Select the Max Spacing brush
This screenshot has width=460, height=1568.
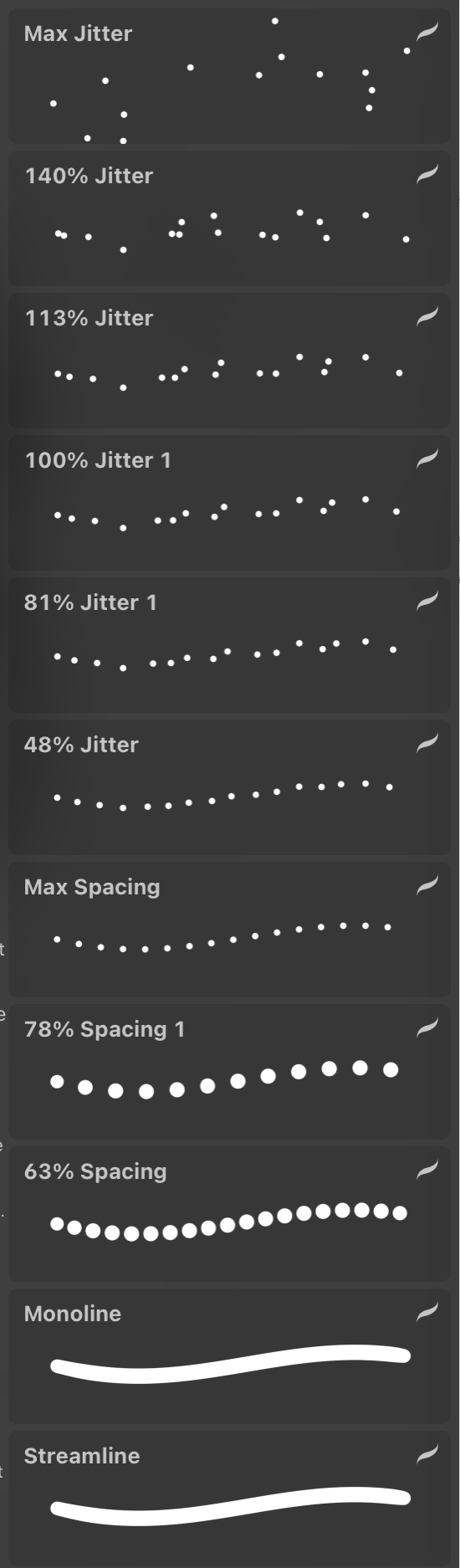pyautogui.click(x=229, y=930)
